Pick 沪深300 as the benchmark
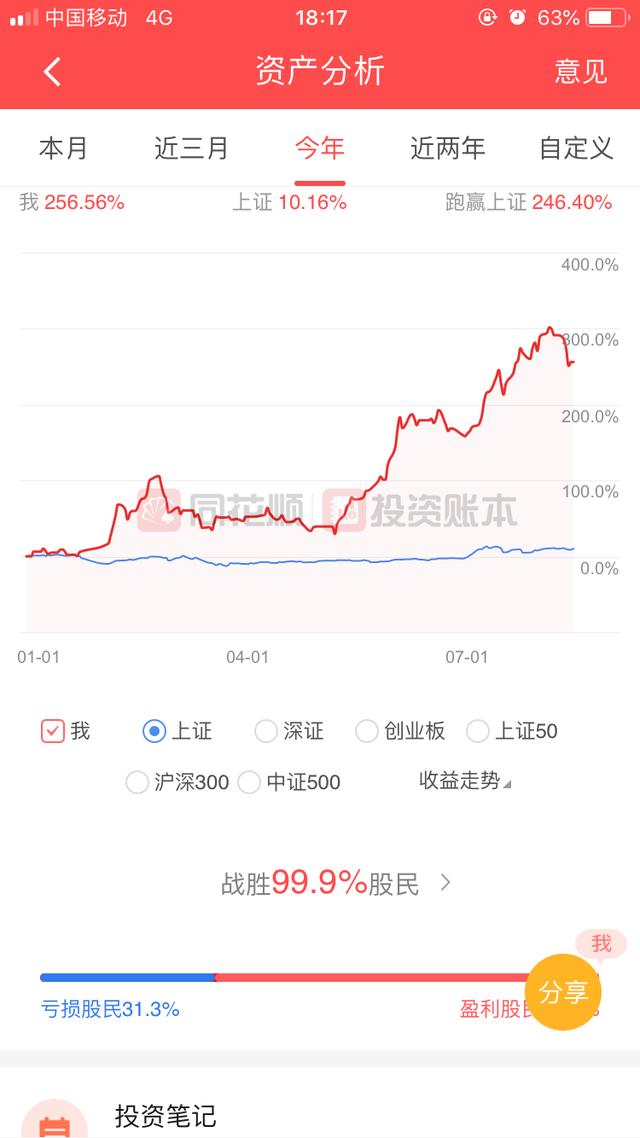 click(x=138, y=782)
